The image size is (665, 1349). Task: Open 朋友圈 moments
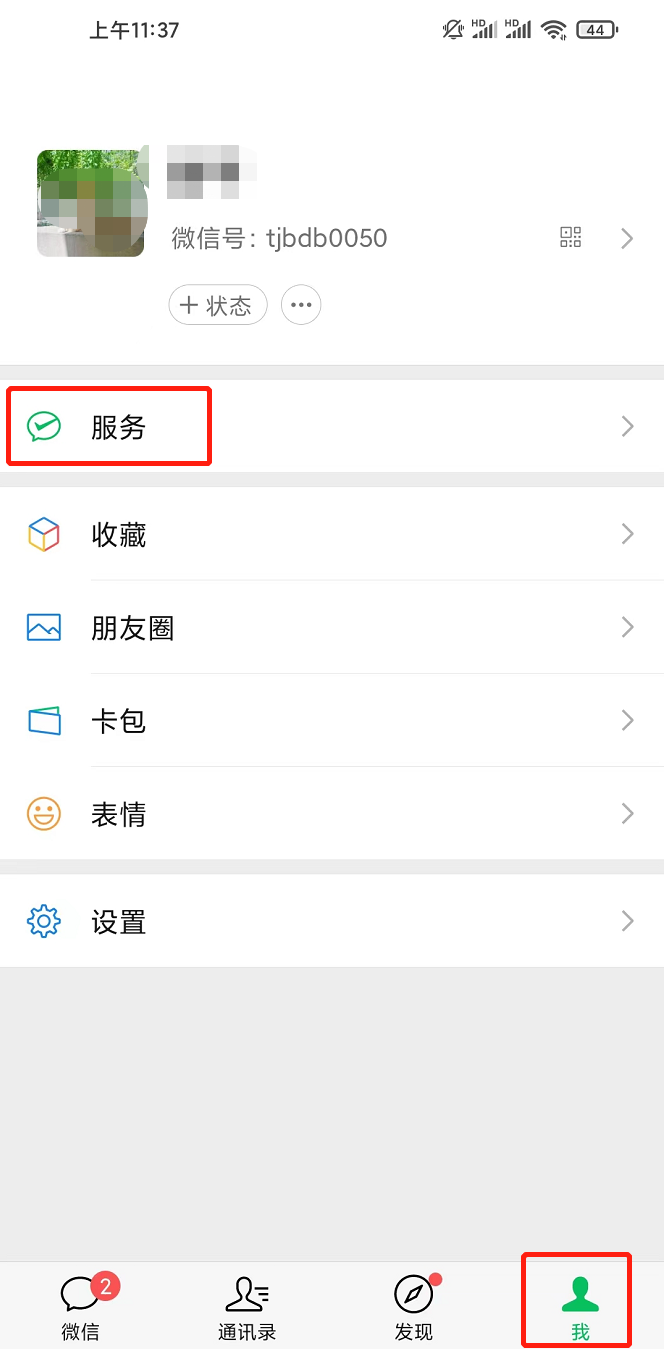[x=332, y=627]
